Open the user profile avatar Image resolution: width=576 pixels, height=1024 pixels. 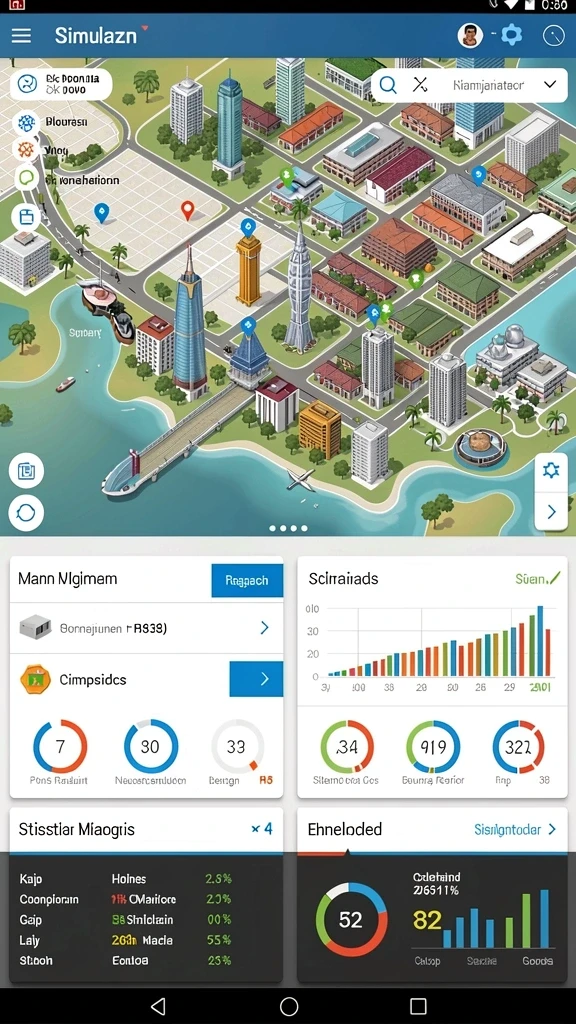coord(470,35)
